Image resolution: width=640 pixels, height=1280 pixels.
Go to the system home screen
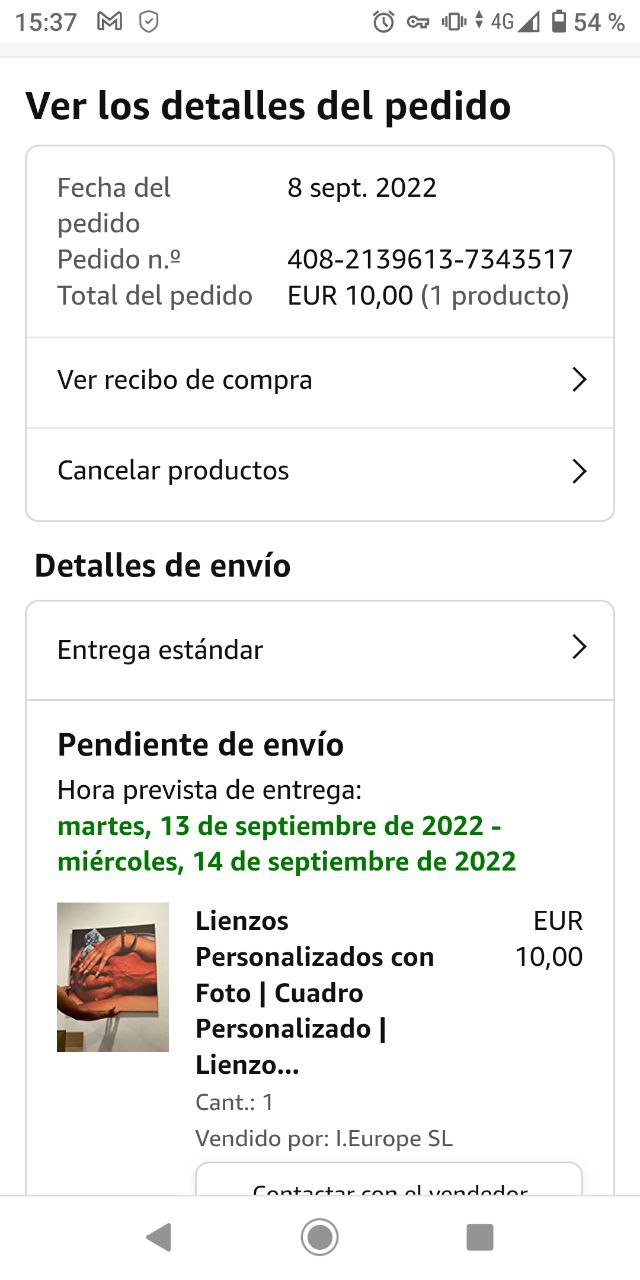[320, 1238]
